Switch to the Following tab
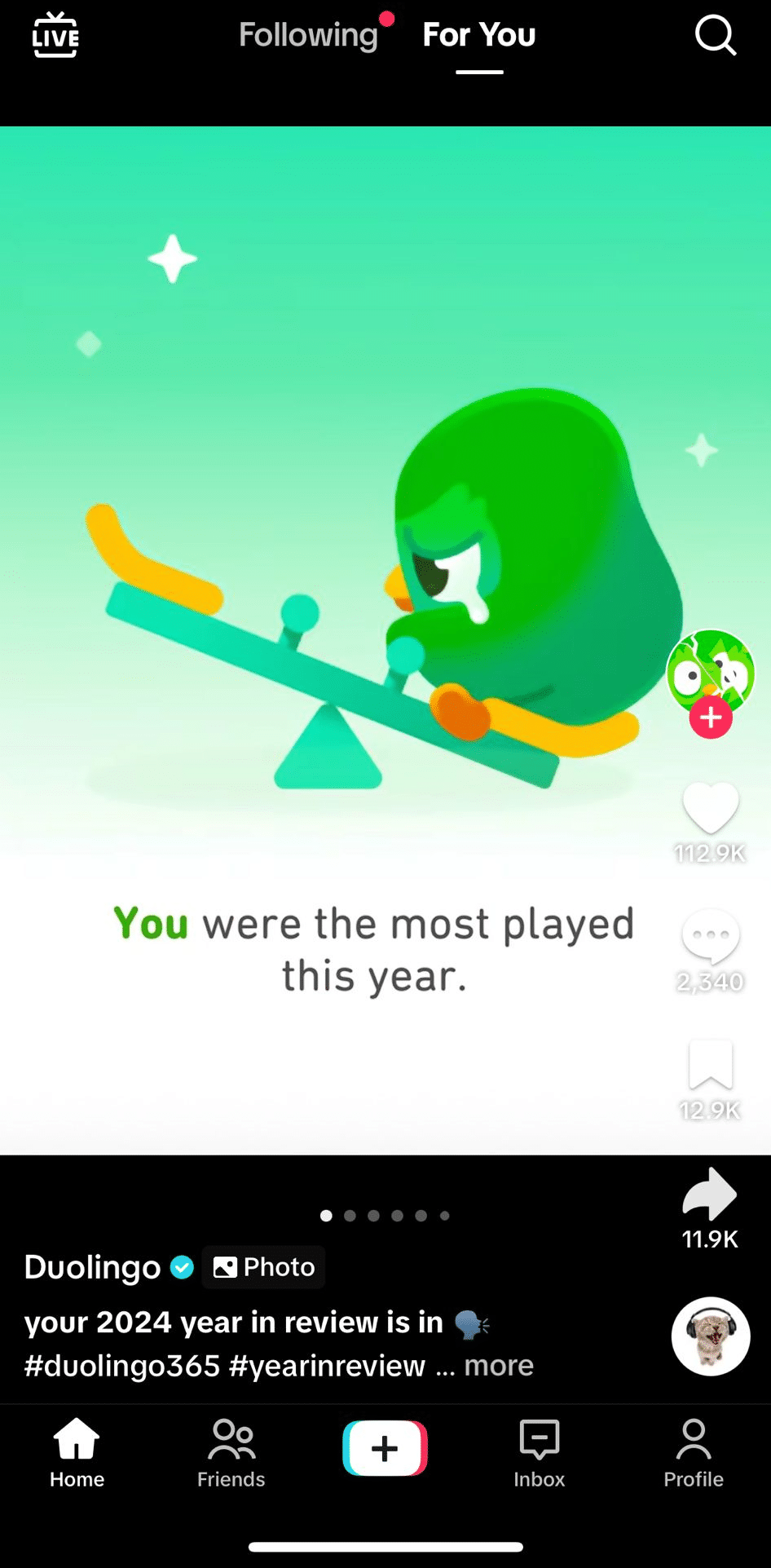Image resolution: width=771 pixels, height=1568 pixels. tap(308, 36)
